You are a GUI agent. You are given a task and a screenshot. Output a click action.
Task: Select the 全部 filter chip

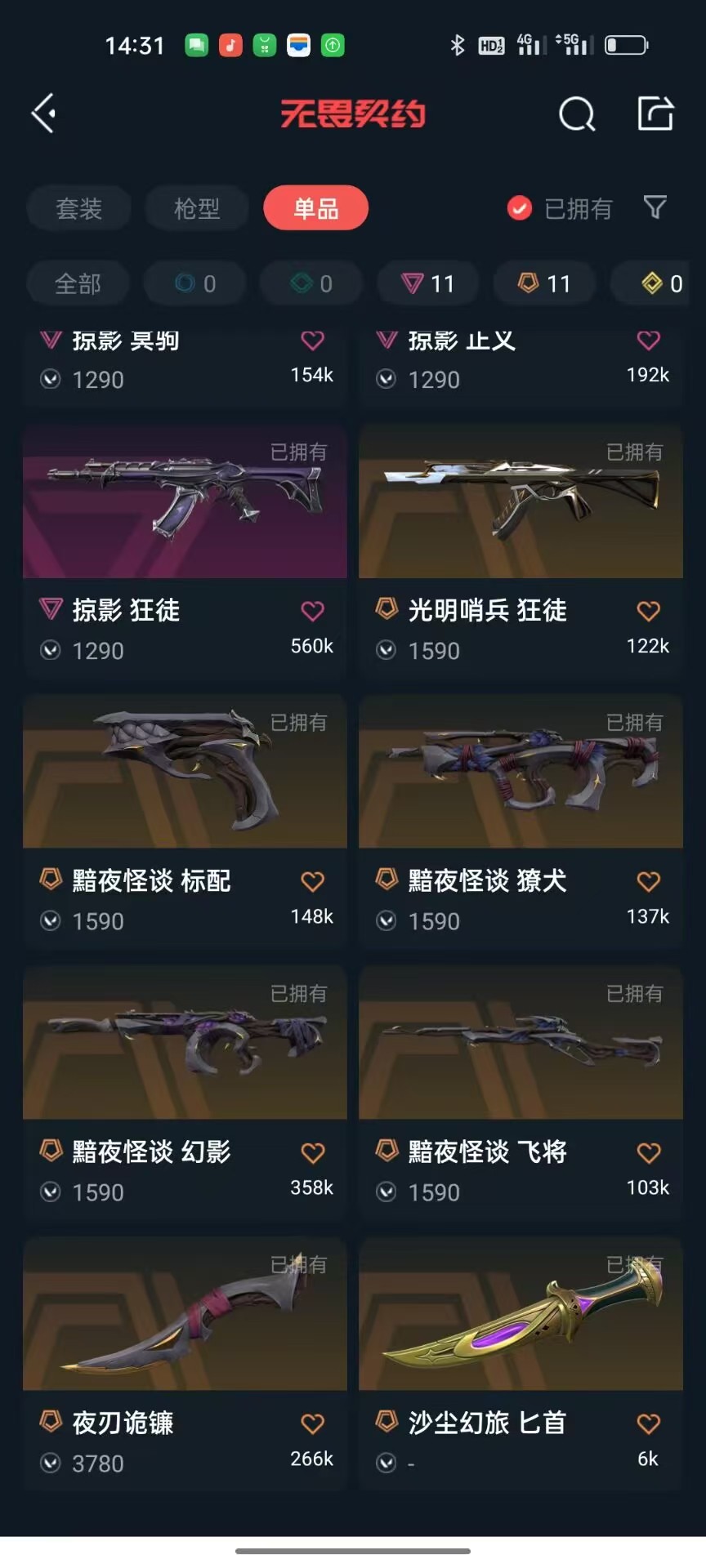pos(78,283)
